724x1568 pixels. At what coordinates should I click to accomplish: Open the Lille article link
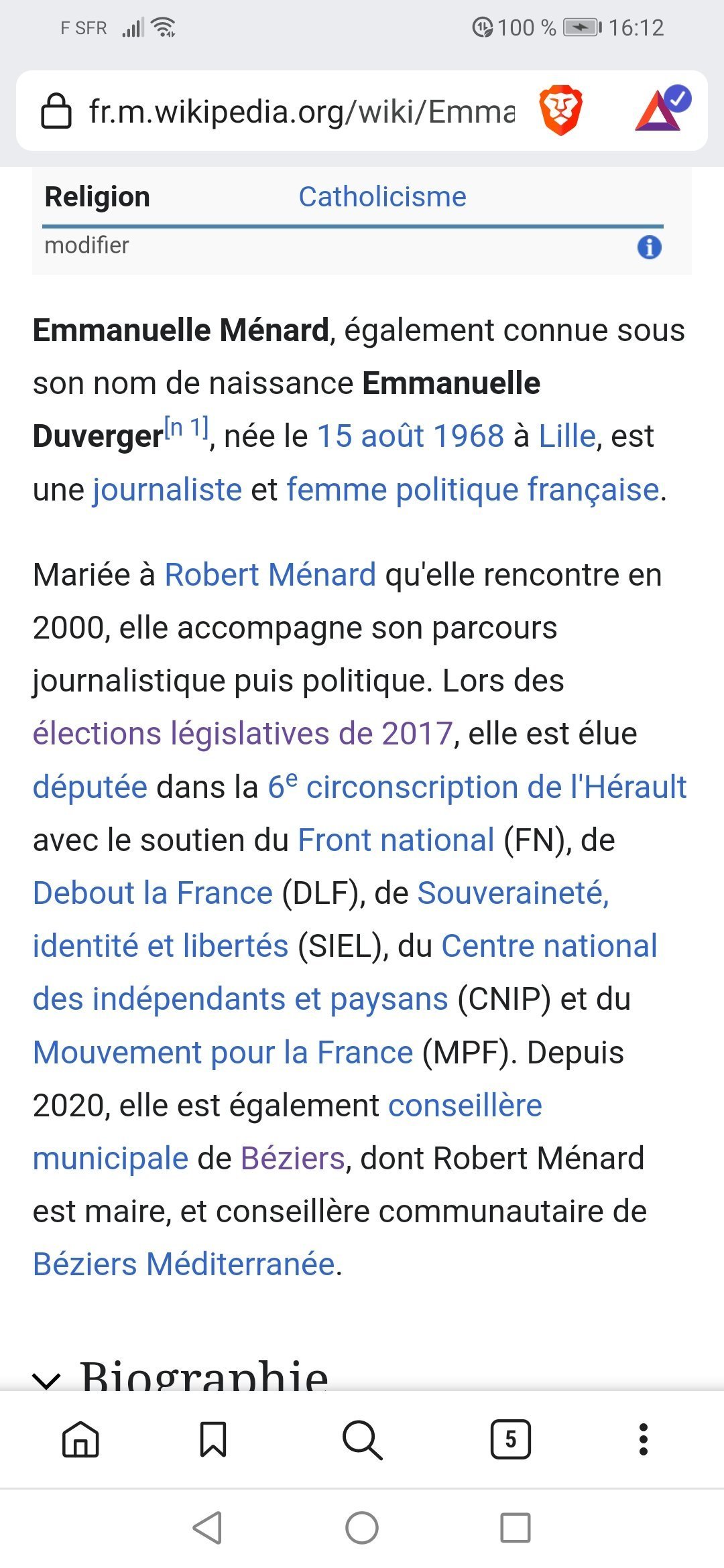point(567,436)
